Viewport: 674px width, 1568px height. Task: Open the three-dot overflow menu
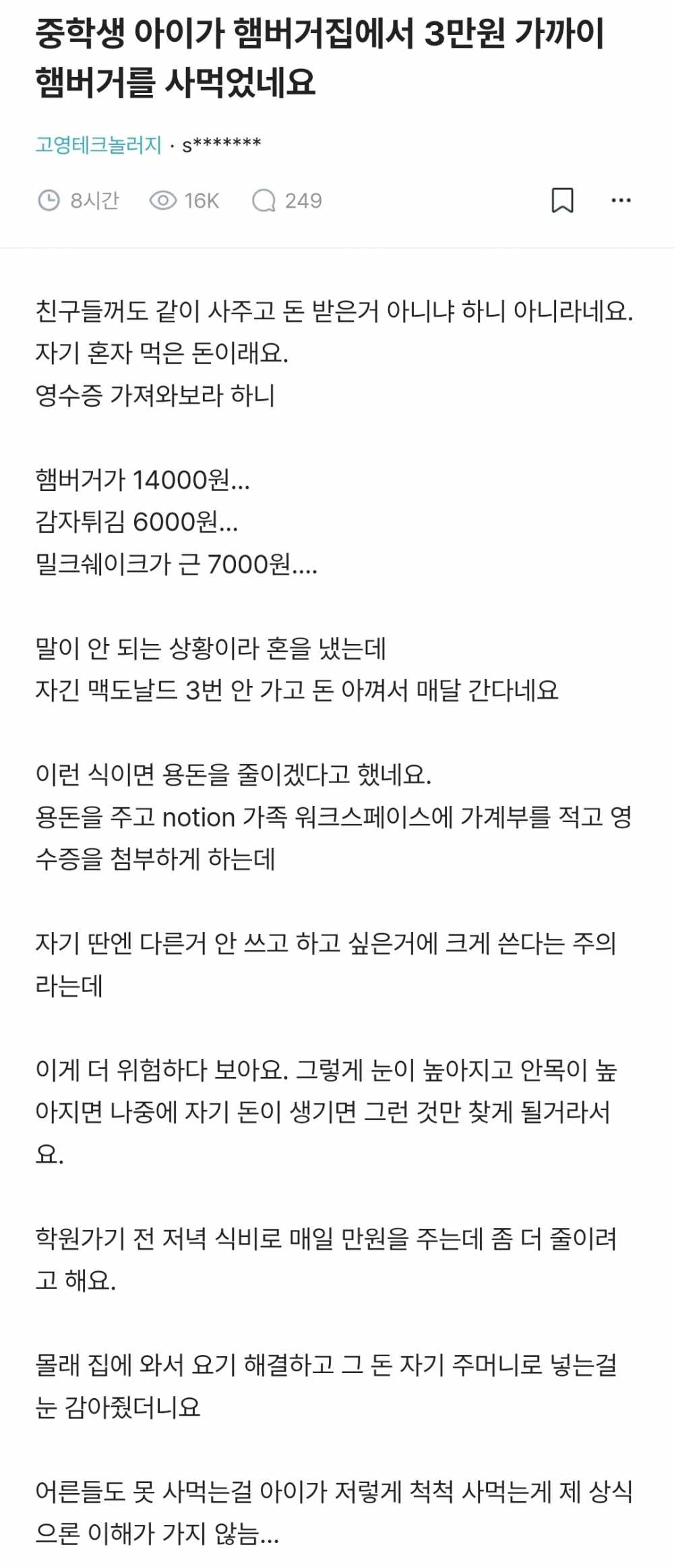pos(621,200)
